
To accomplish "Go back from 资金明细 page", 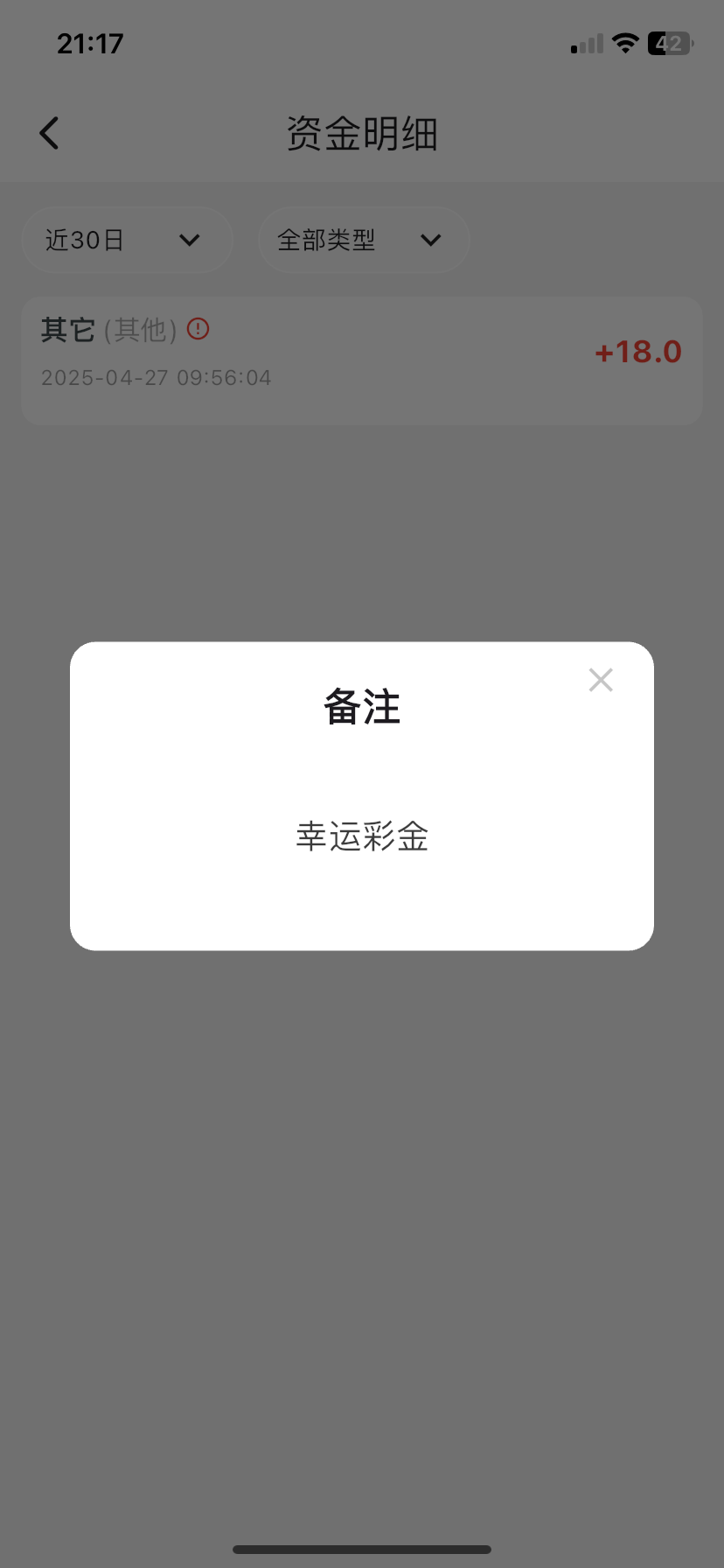I will coord(50,134).
